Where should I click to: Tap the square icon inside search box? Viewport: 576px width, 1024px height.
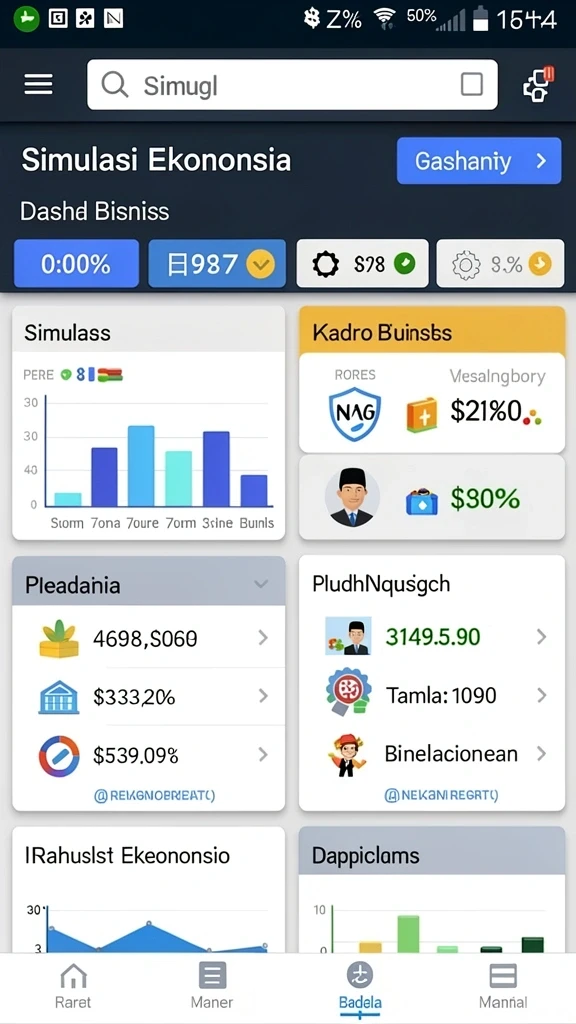click(x=472, y=84)
